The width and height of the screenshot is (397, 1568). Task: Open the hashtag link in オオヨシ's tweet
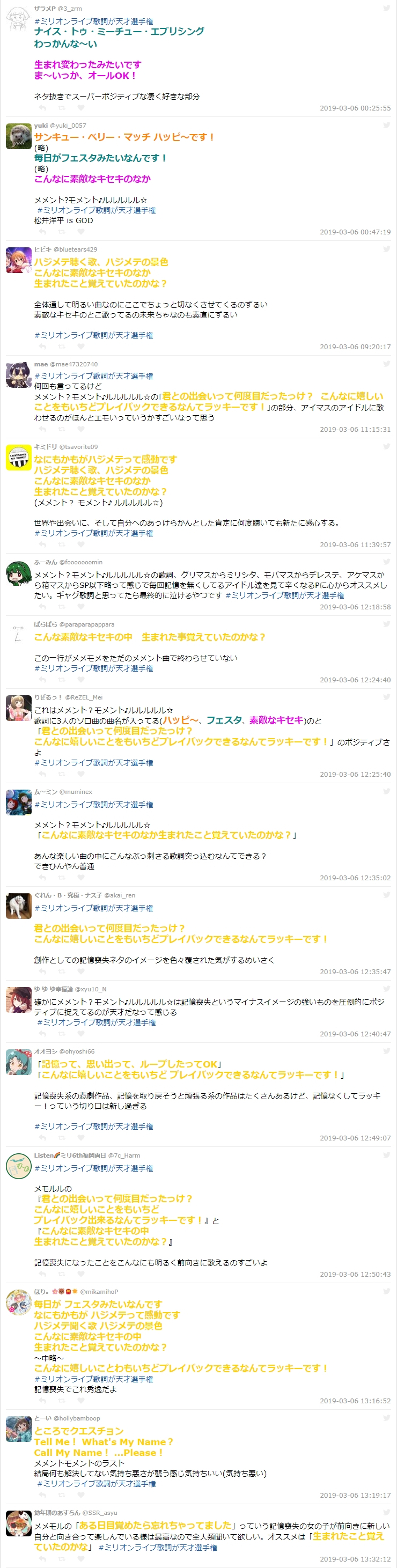pos(93,1127)
